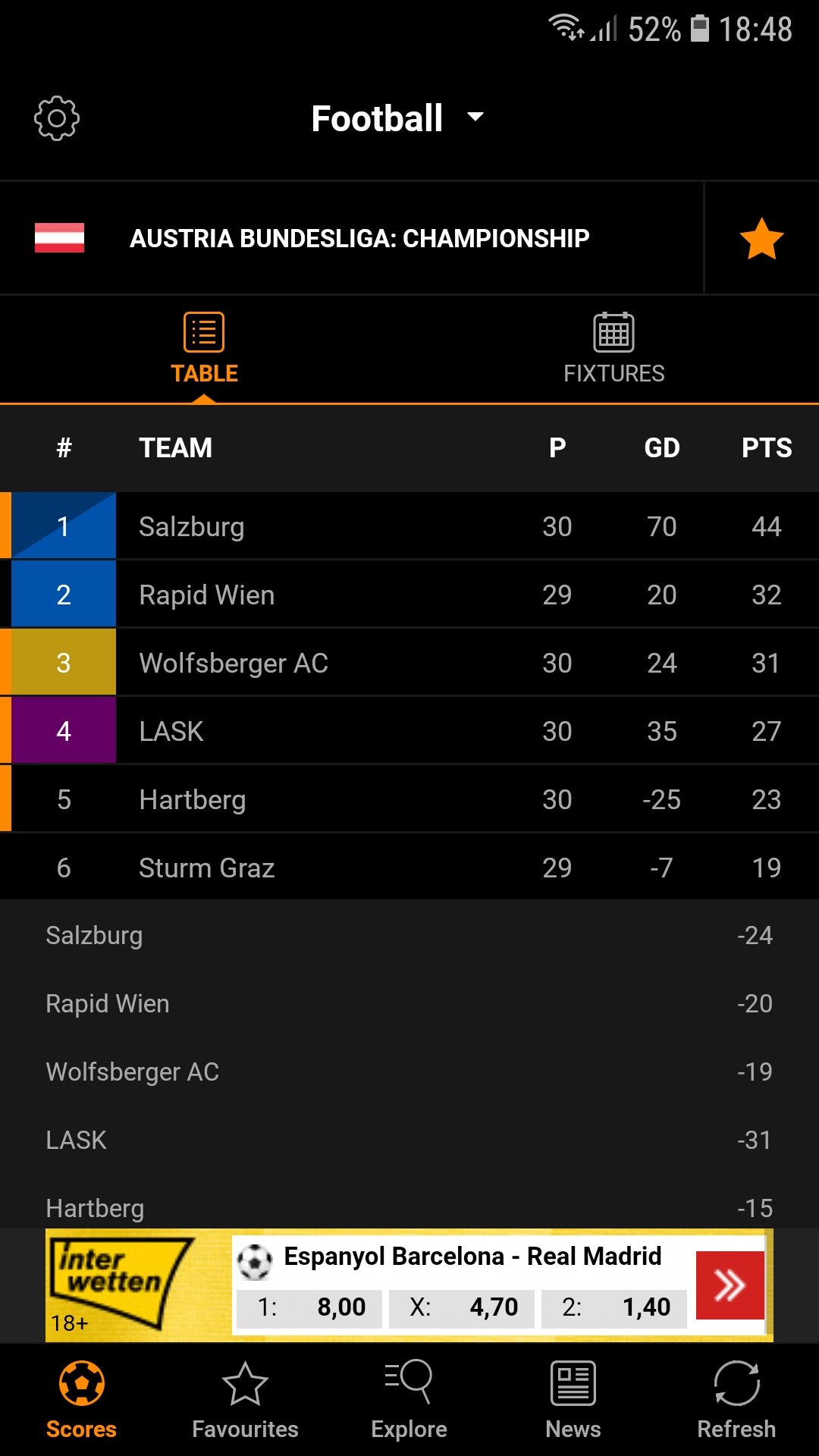Refresh the scores
The image size is (819, 1456).
736,1400
